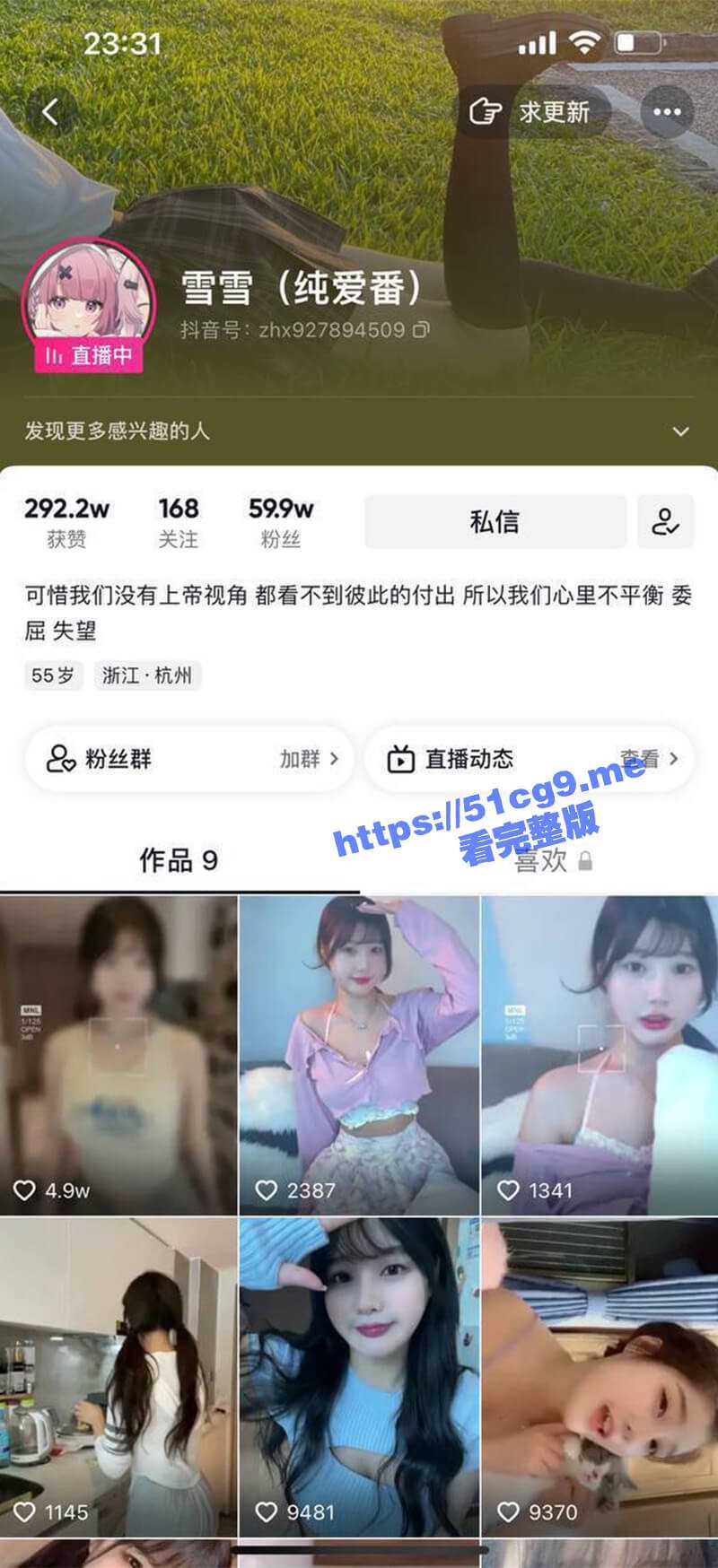This screenshot has width=718, height=1568.
Task: Switch to the 作品 9 tab
Action: [x=178, y=860]
